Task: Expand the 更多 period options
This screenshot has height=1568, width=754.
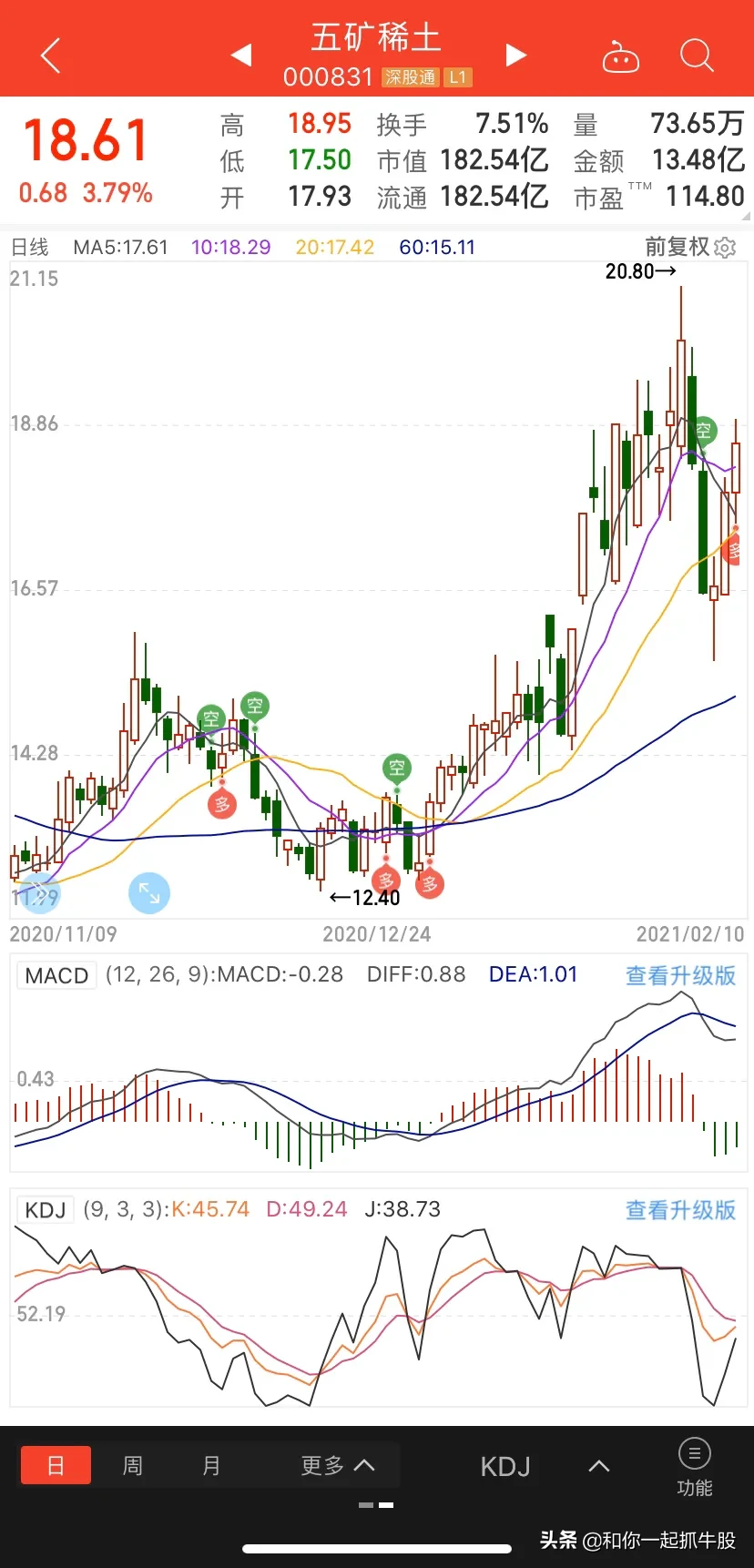Action: [x=337, y=1465]
